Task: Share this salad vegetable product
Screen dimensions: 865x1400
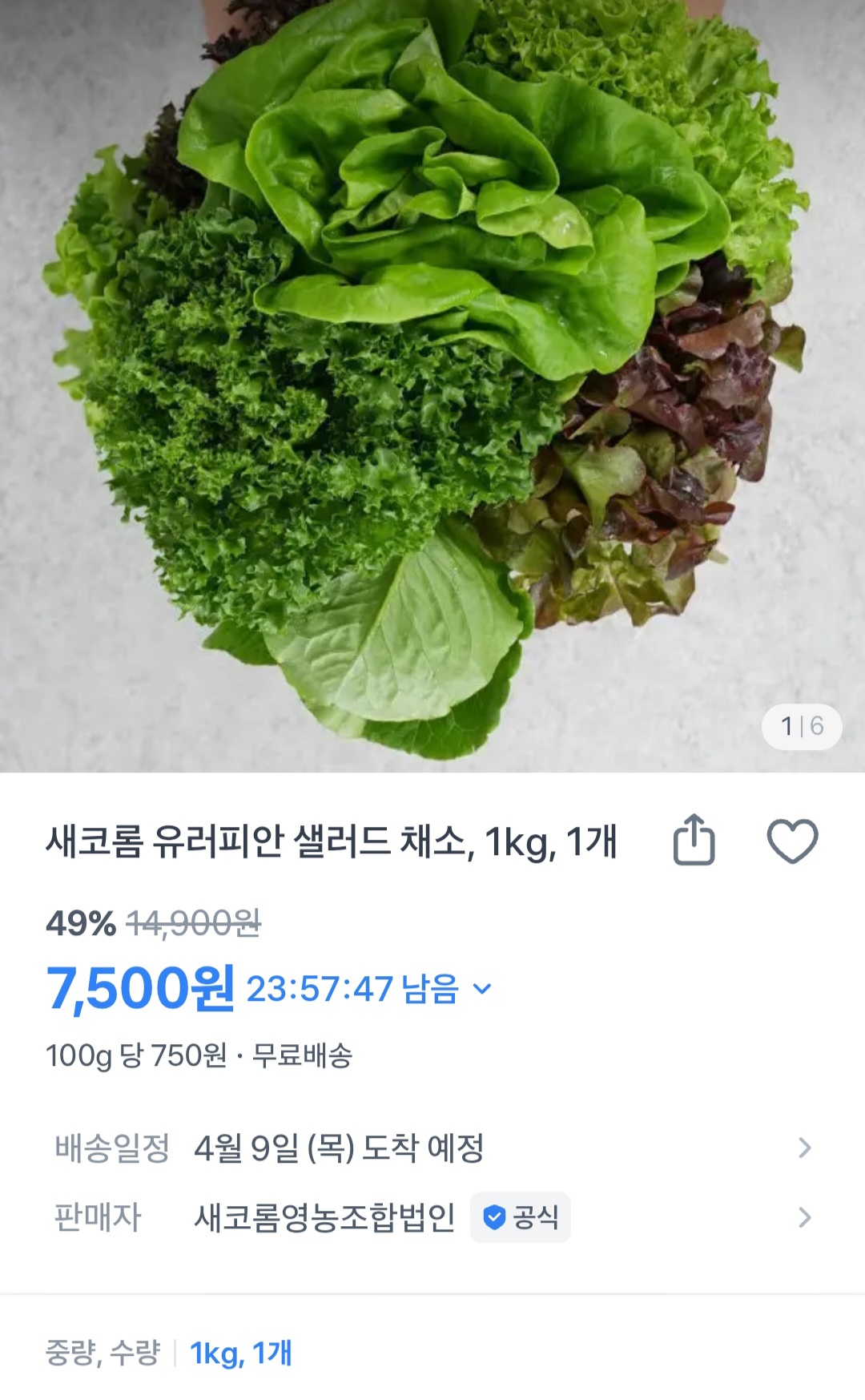Action: [x=694, y=840]
